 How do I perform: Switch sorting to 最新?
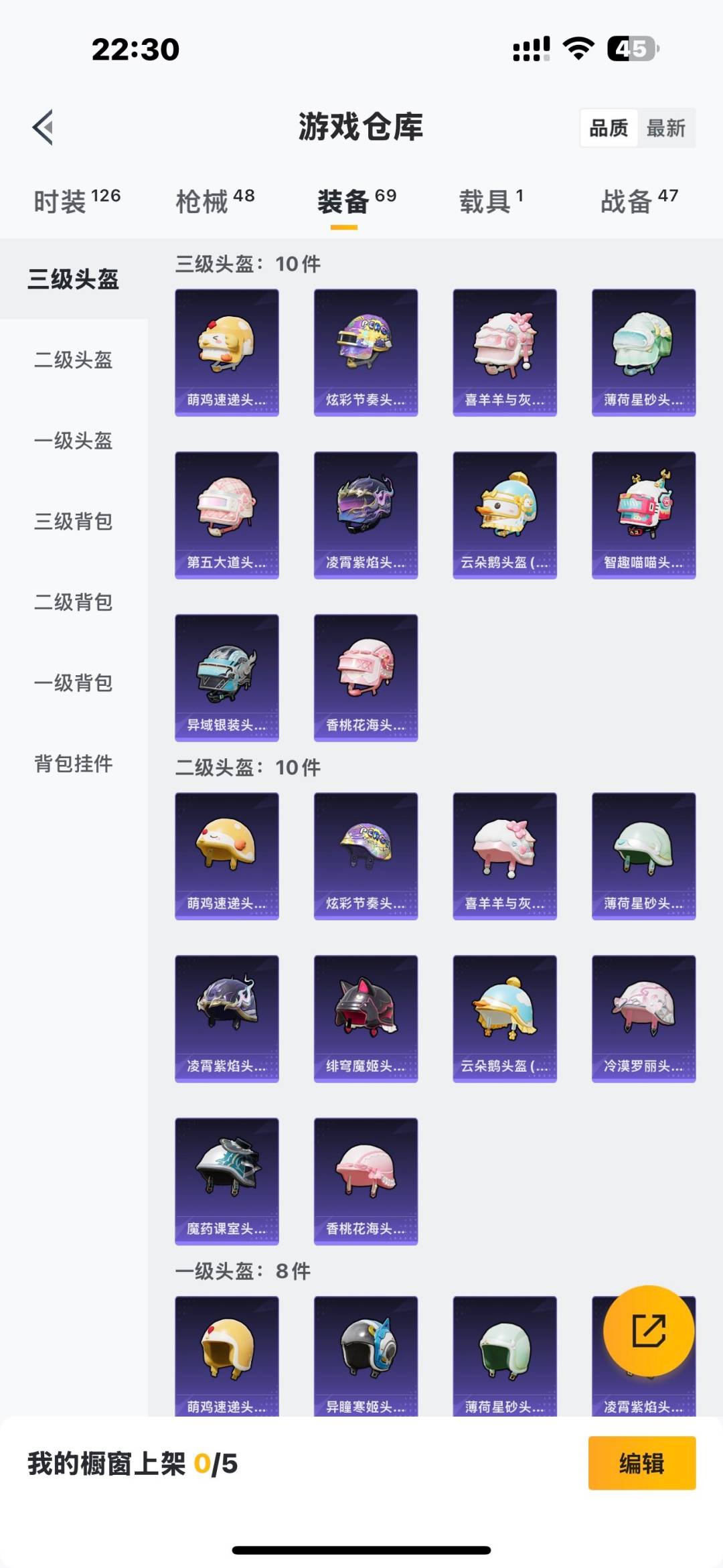point(667,127)
